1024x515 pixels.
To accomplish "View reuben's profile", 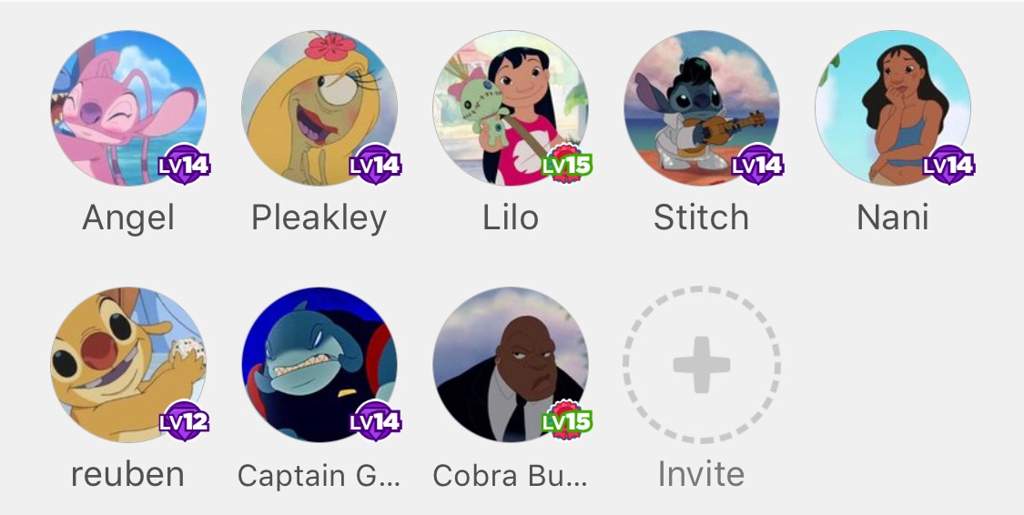I will point(128,365).
